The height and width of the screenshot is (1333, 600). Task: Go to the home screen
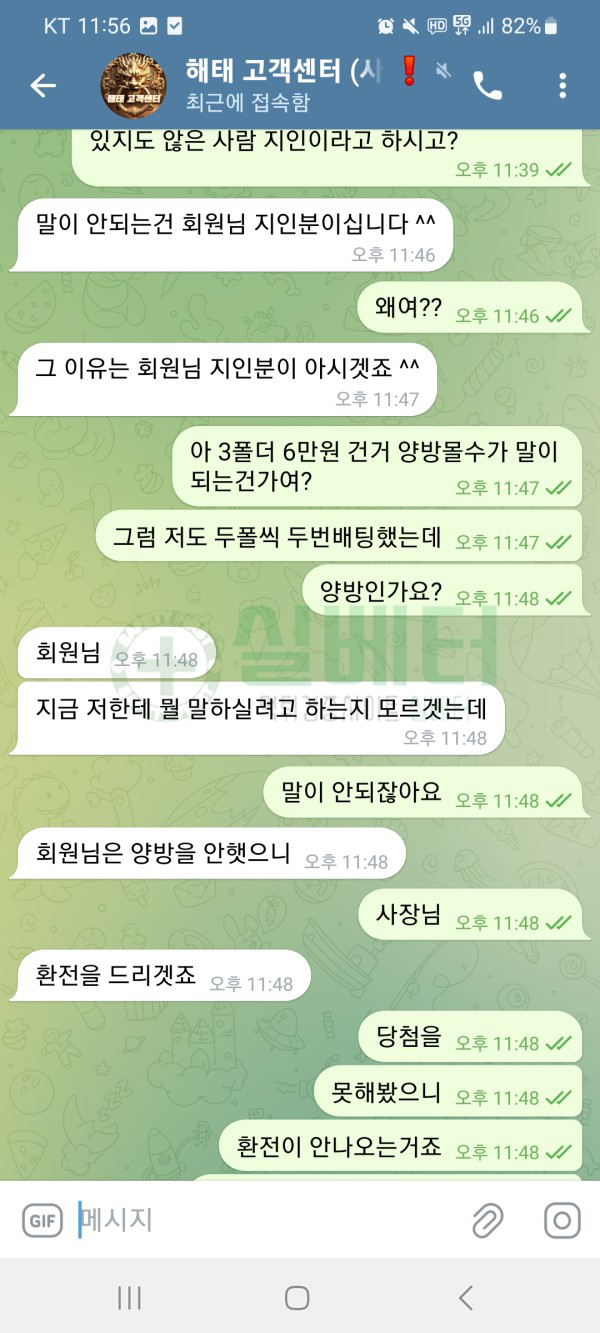click(x=297, y=1297)
